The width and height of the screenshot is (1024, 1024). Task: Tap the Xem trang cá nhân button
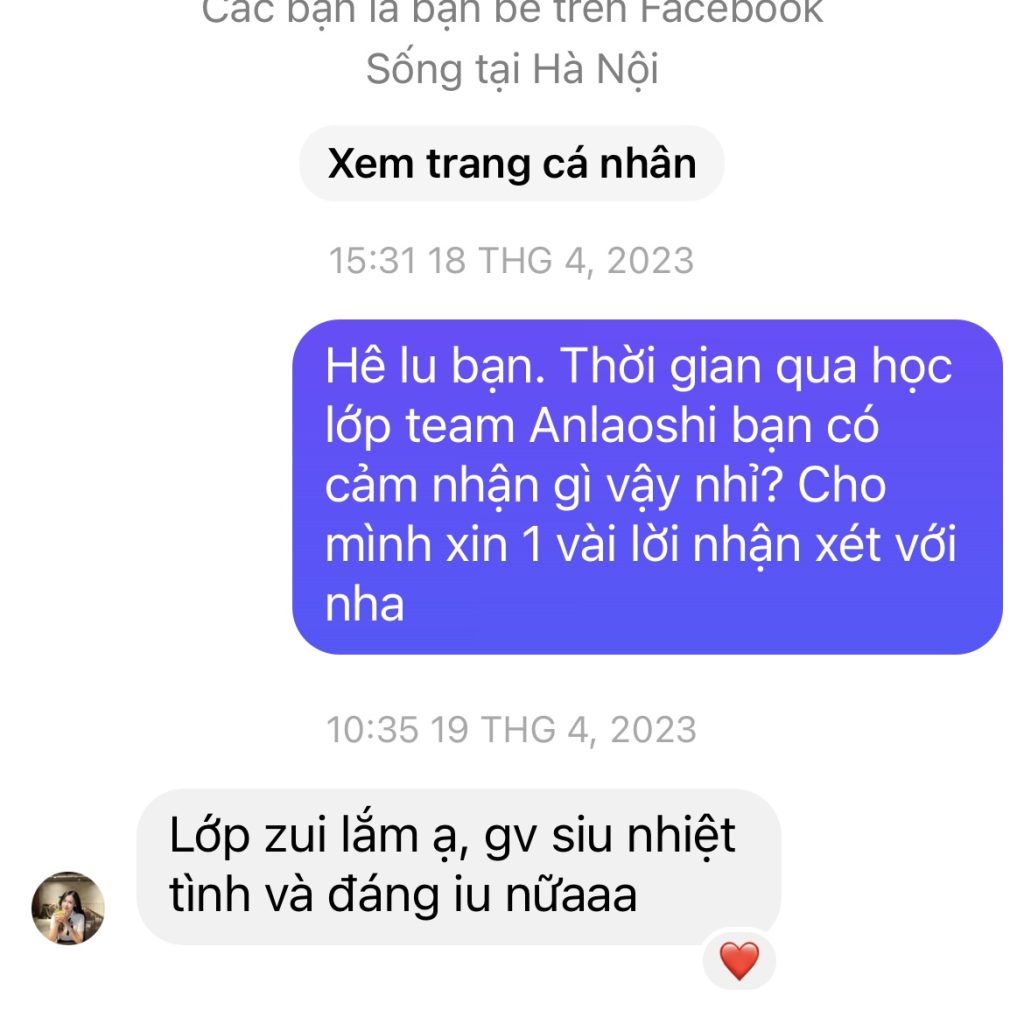pos(511,164)
